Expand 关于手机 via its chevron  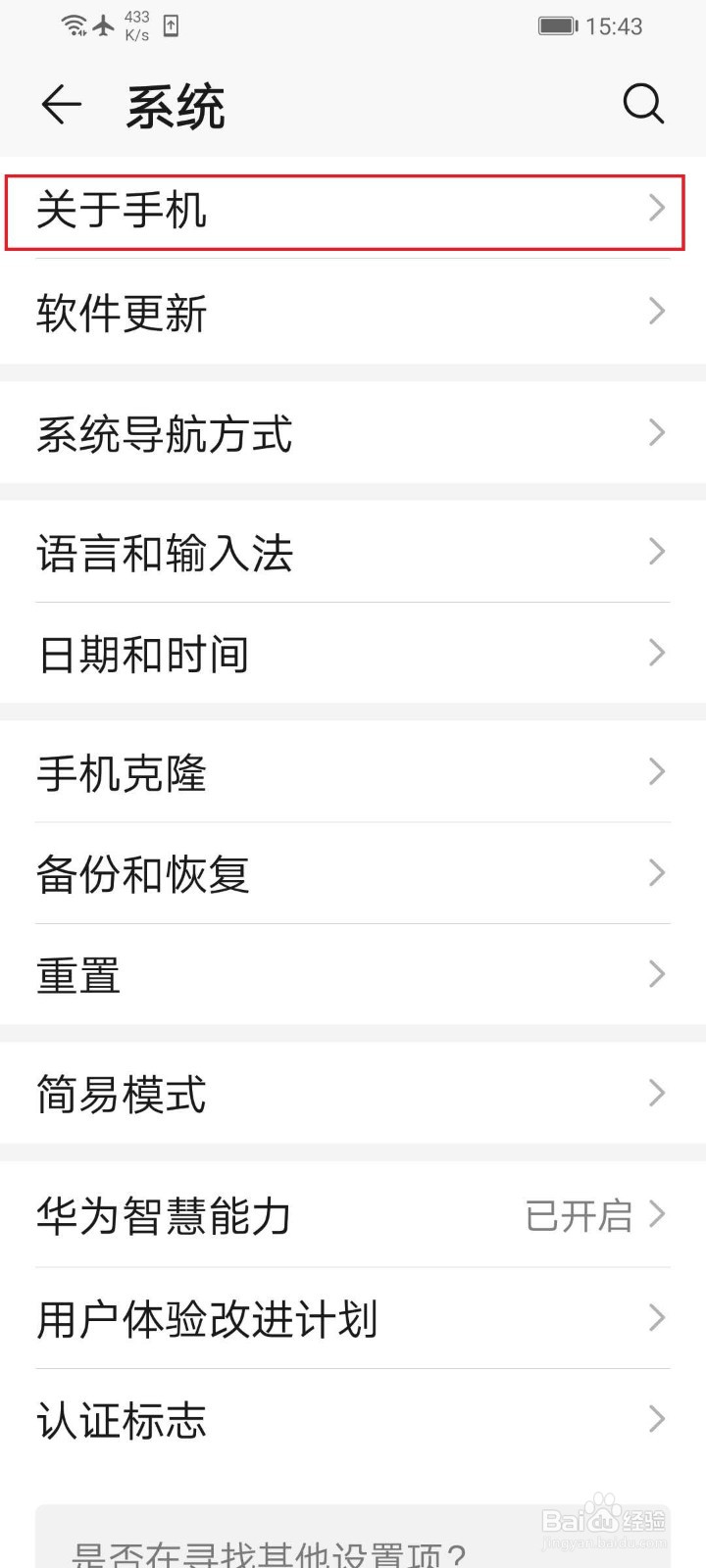(657, 209)
